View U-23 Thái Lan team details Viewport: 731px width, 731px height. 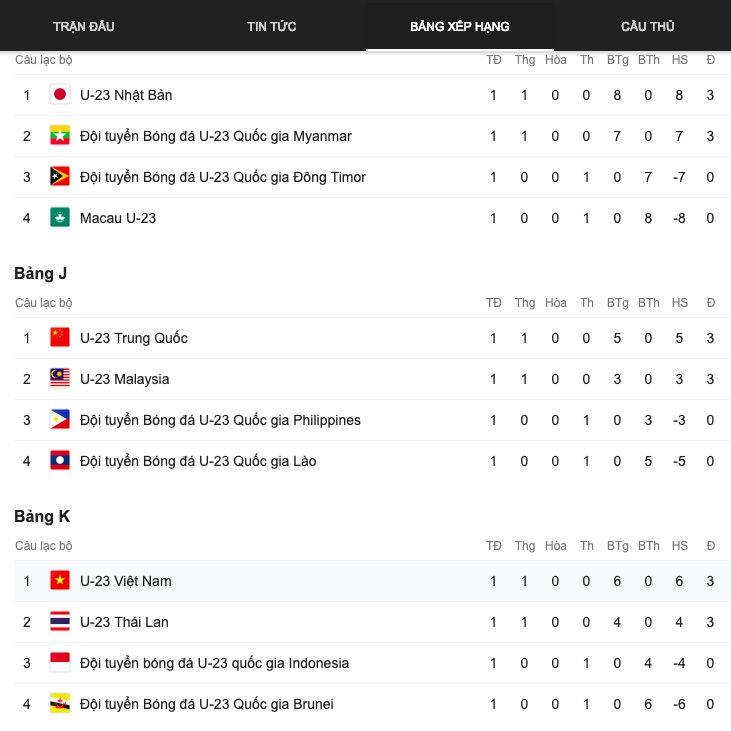point(124,622)
